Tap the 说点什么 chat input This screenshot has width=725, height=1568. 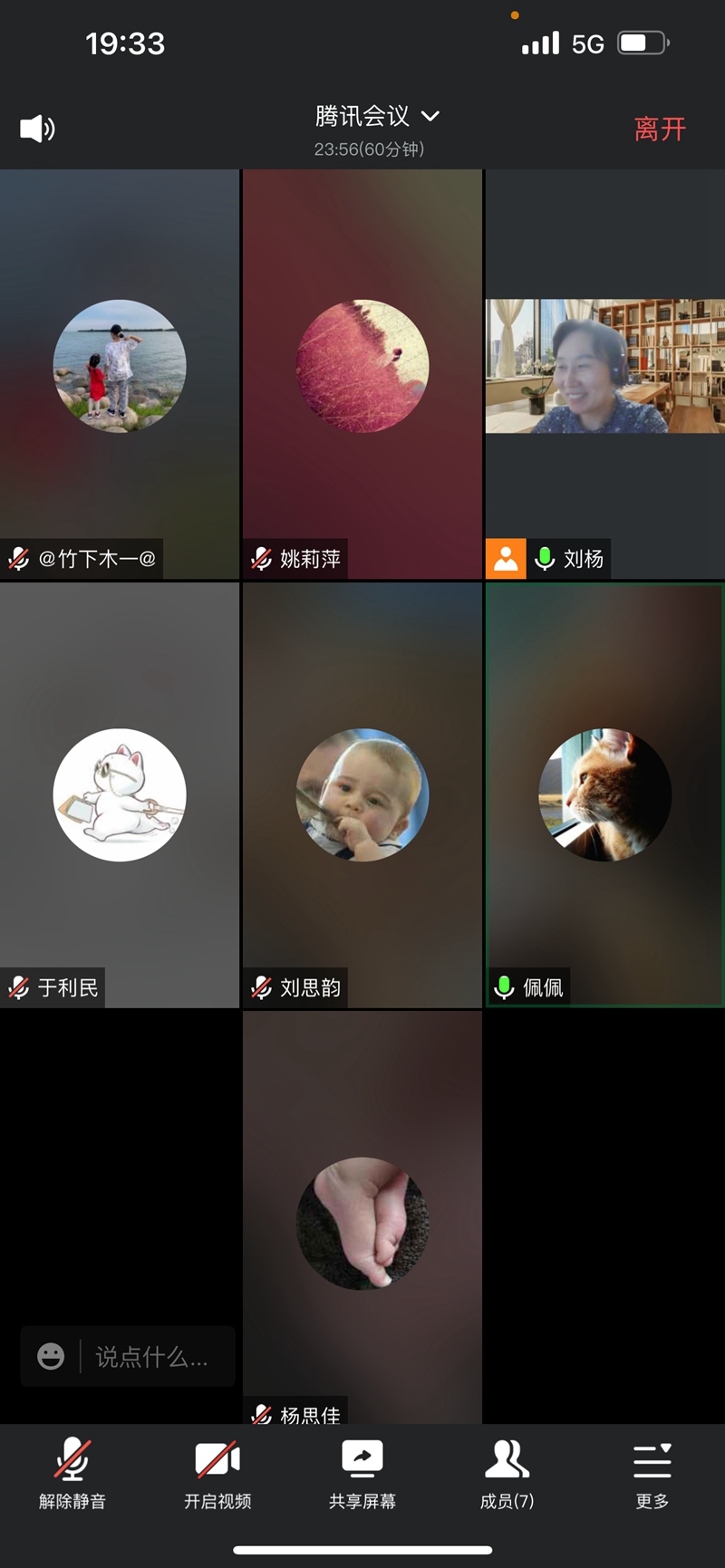tap(152, 1356)
